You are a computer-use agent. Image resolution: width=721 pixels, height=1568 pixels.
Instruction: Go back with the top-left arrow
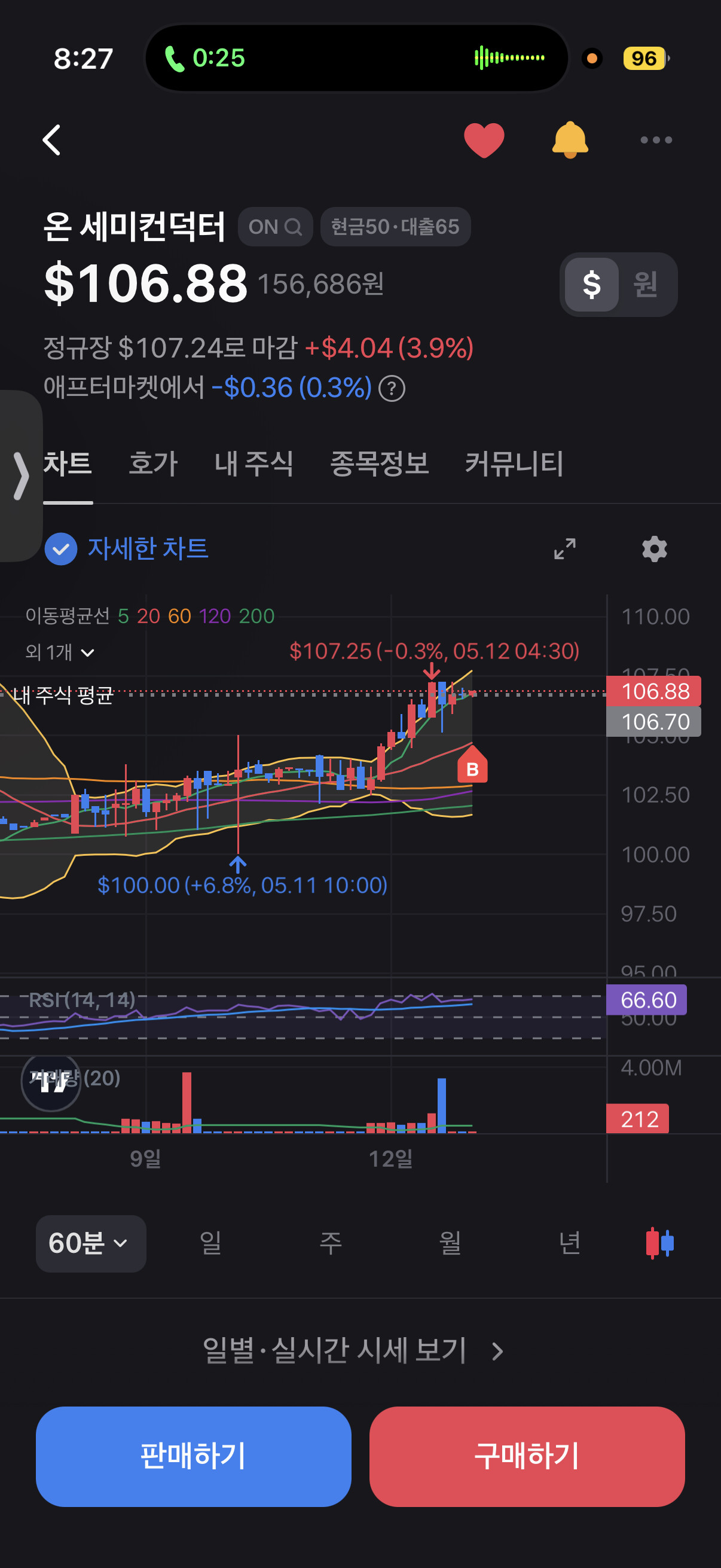tap(53, 140)
